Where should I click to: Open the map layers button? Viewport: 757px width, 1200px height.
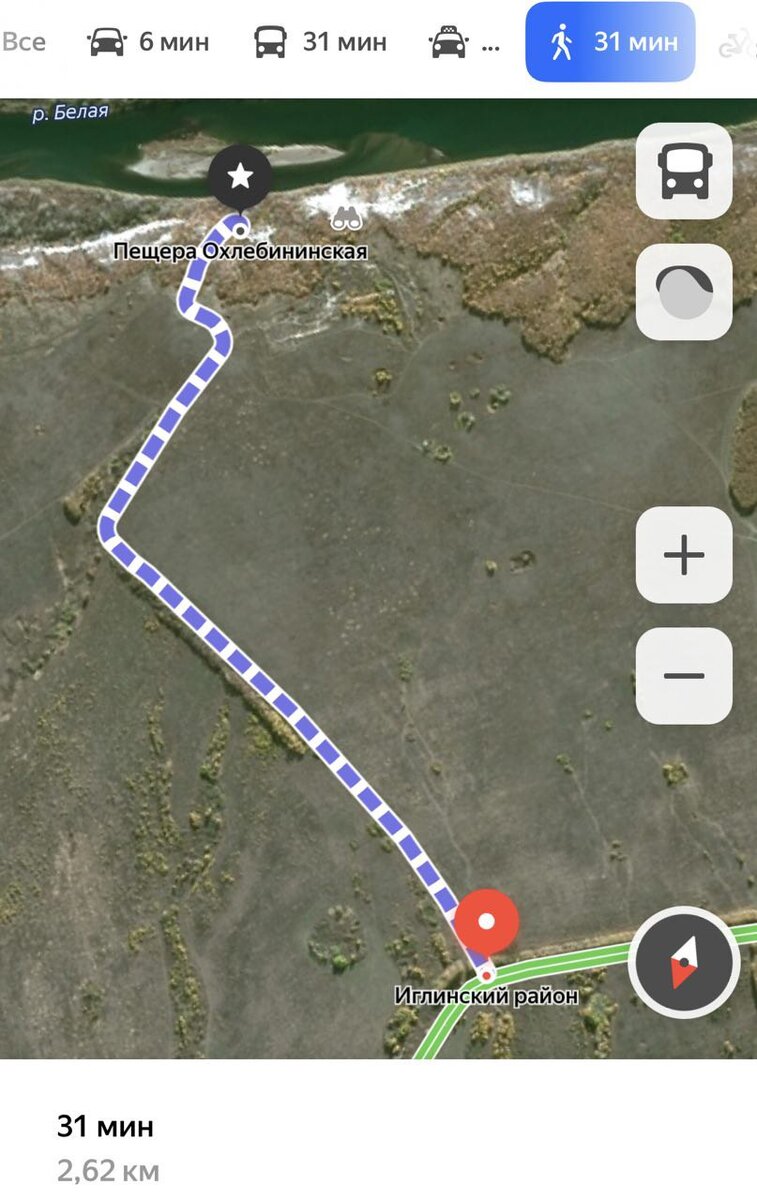(x=684, y=292)
